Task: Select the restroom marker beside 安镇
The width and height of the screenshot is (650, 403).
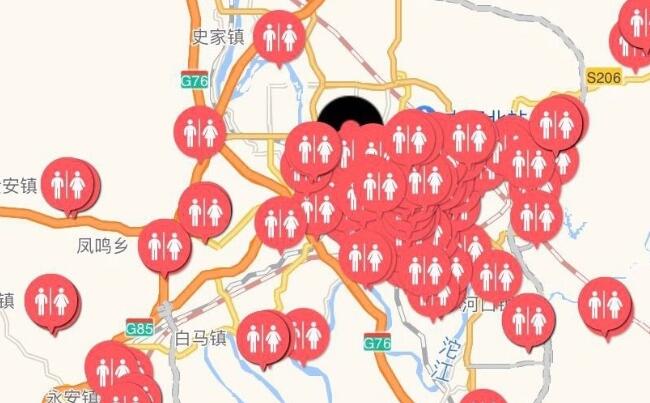Action: (x=69, y=183)
